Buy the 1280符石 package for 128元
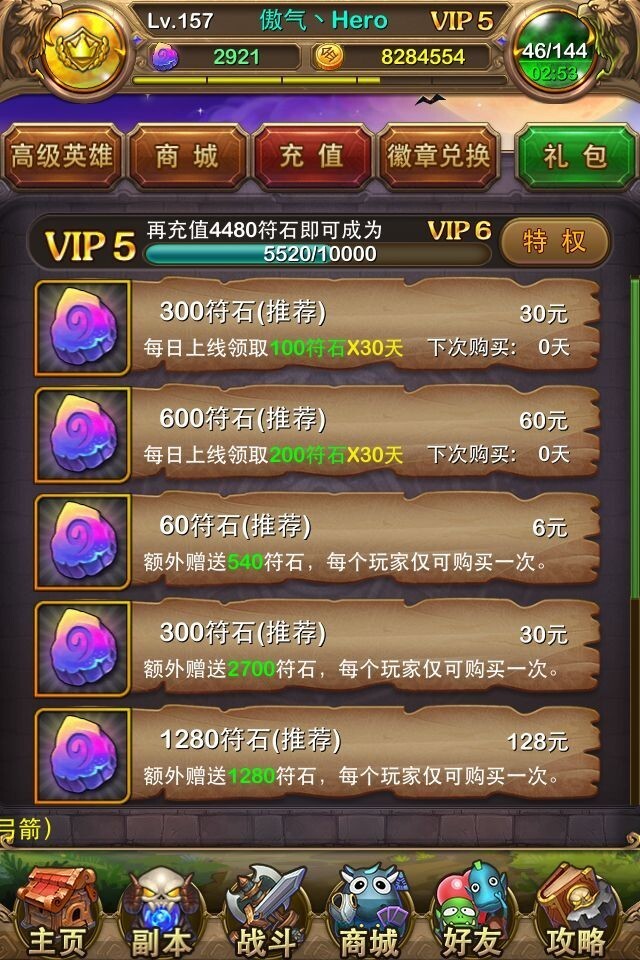The height and width of the screenshot is (960, 640). point(365,756)
